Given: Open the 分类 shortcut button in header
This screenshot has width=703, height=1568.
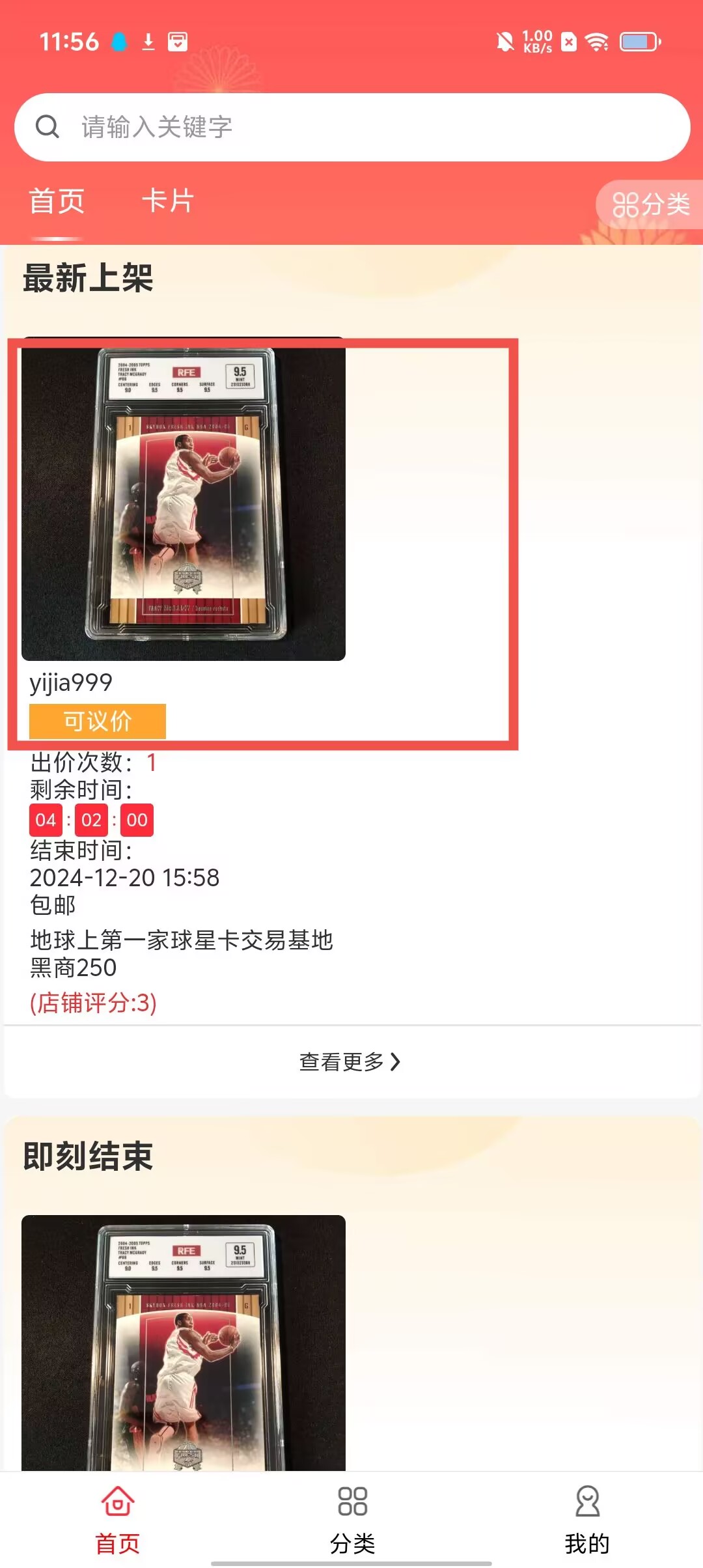Looking at the screenshot, I should coord(650,204).
